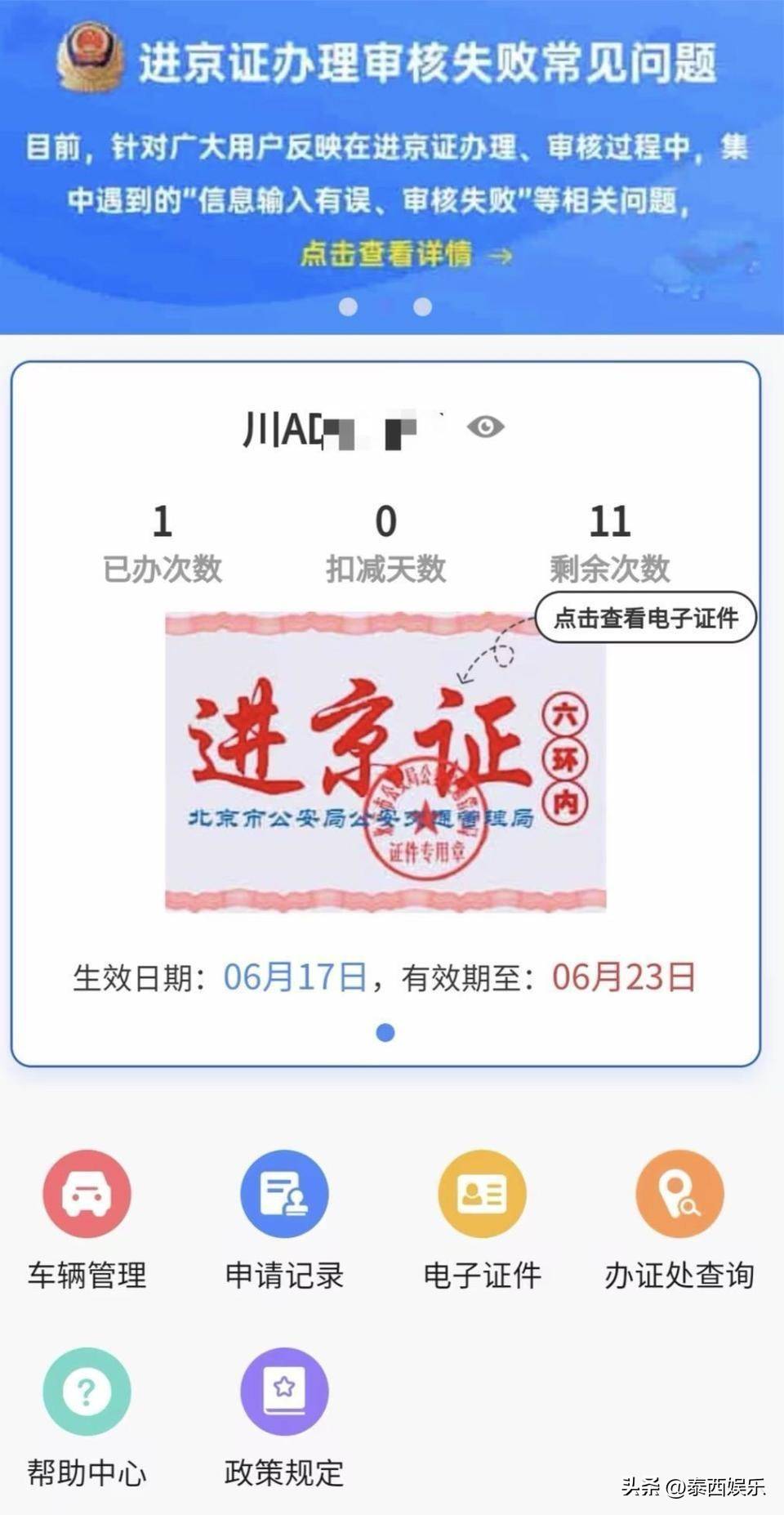Go to 办证处查询
Image resolution: width=784 pixels, height=1515 pixels.
pyautogui.click(x=679, y=1220)
